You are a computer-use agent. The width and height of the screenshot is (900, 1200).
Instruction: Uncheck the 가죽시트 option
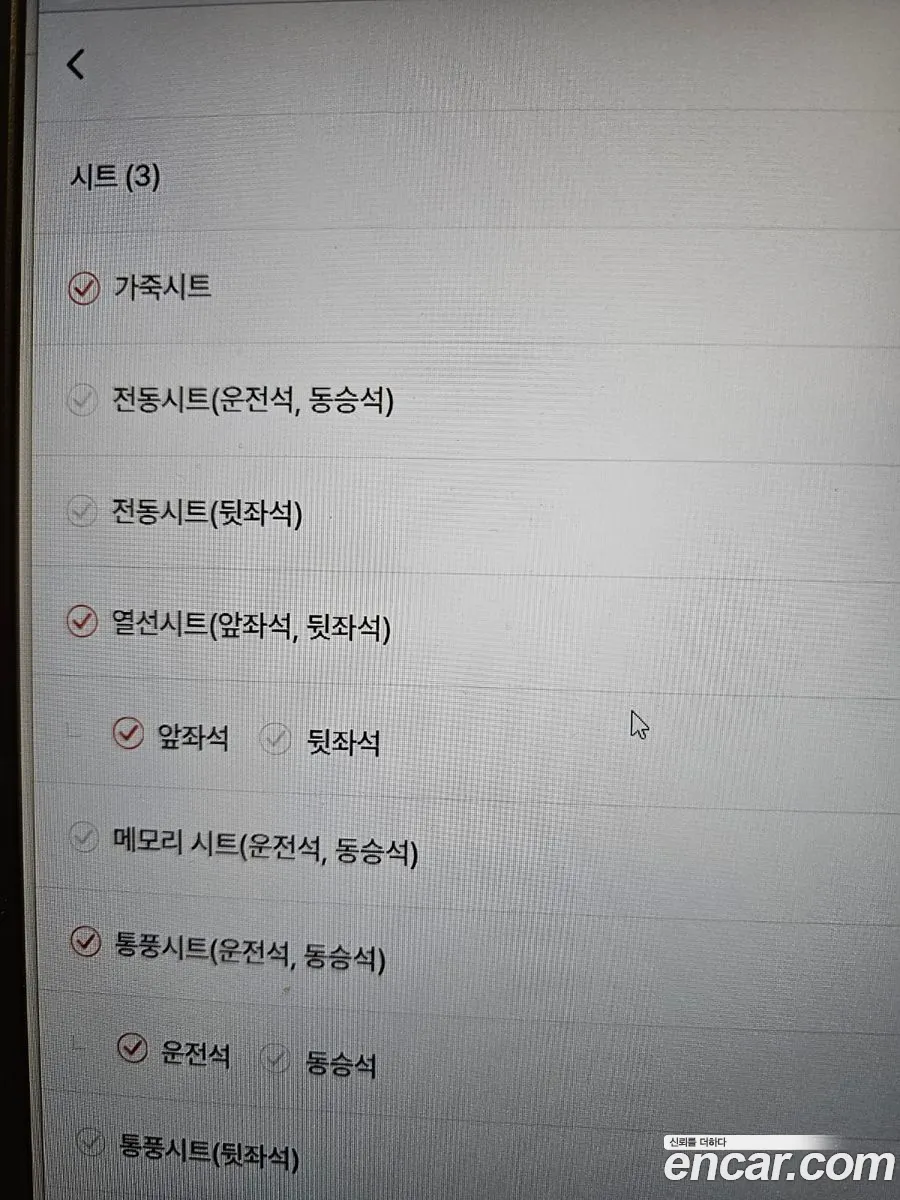(83, 290)
